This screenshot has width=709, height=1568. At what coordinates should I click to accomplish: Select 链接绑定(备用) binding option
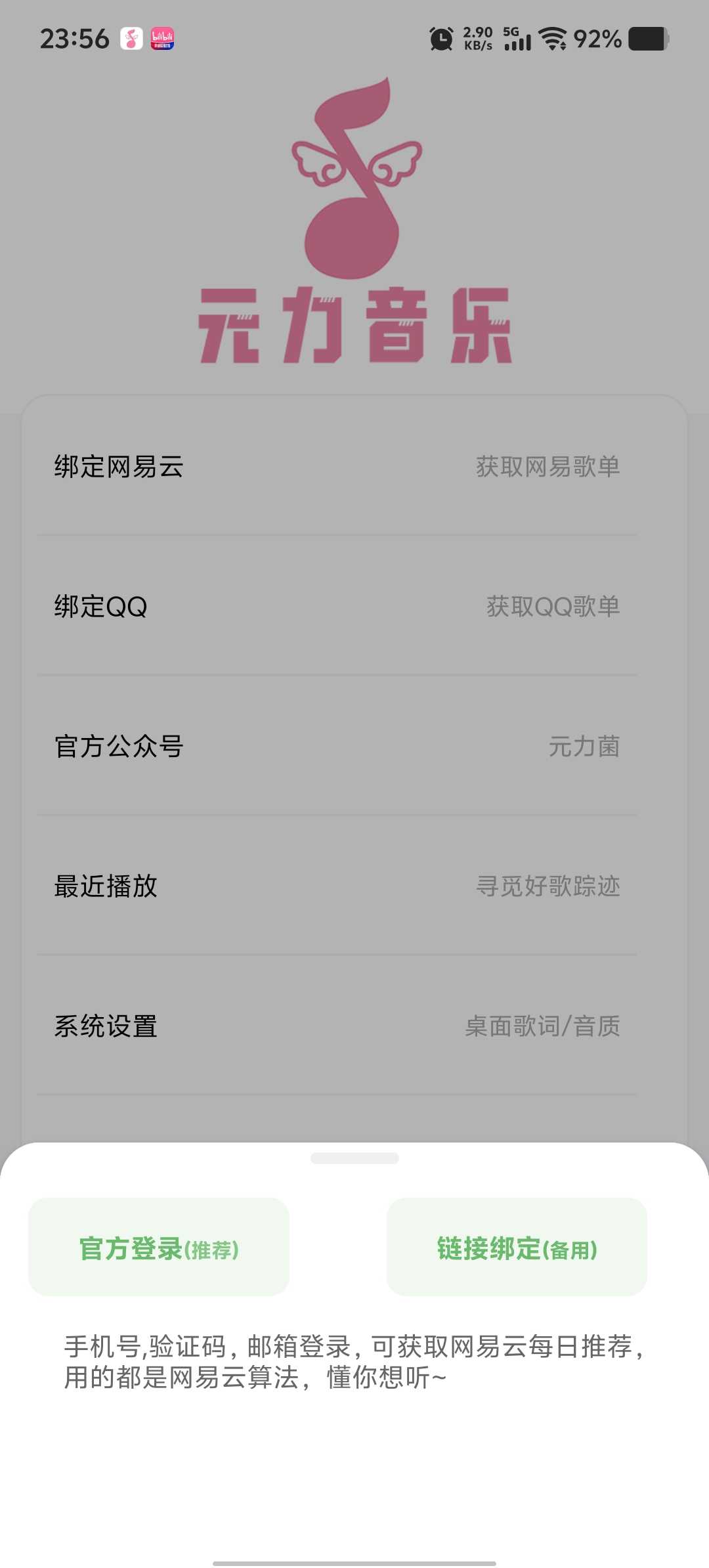click(x=517, y=1248)
